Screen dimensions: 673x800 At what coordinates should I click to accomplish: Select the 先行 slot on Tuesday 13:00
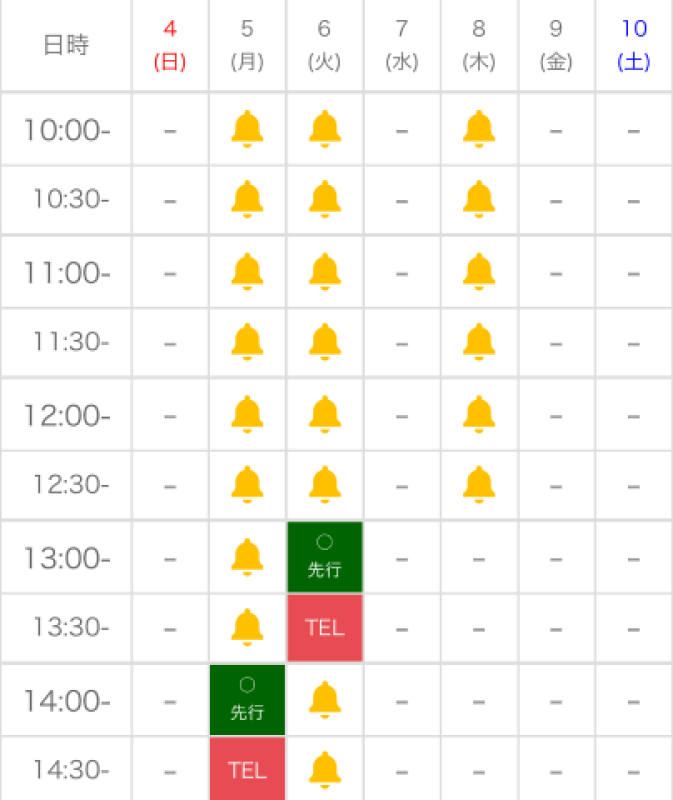pos(324,557)
